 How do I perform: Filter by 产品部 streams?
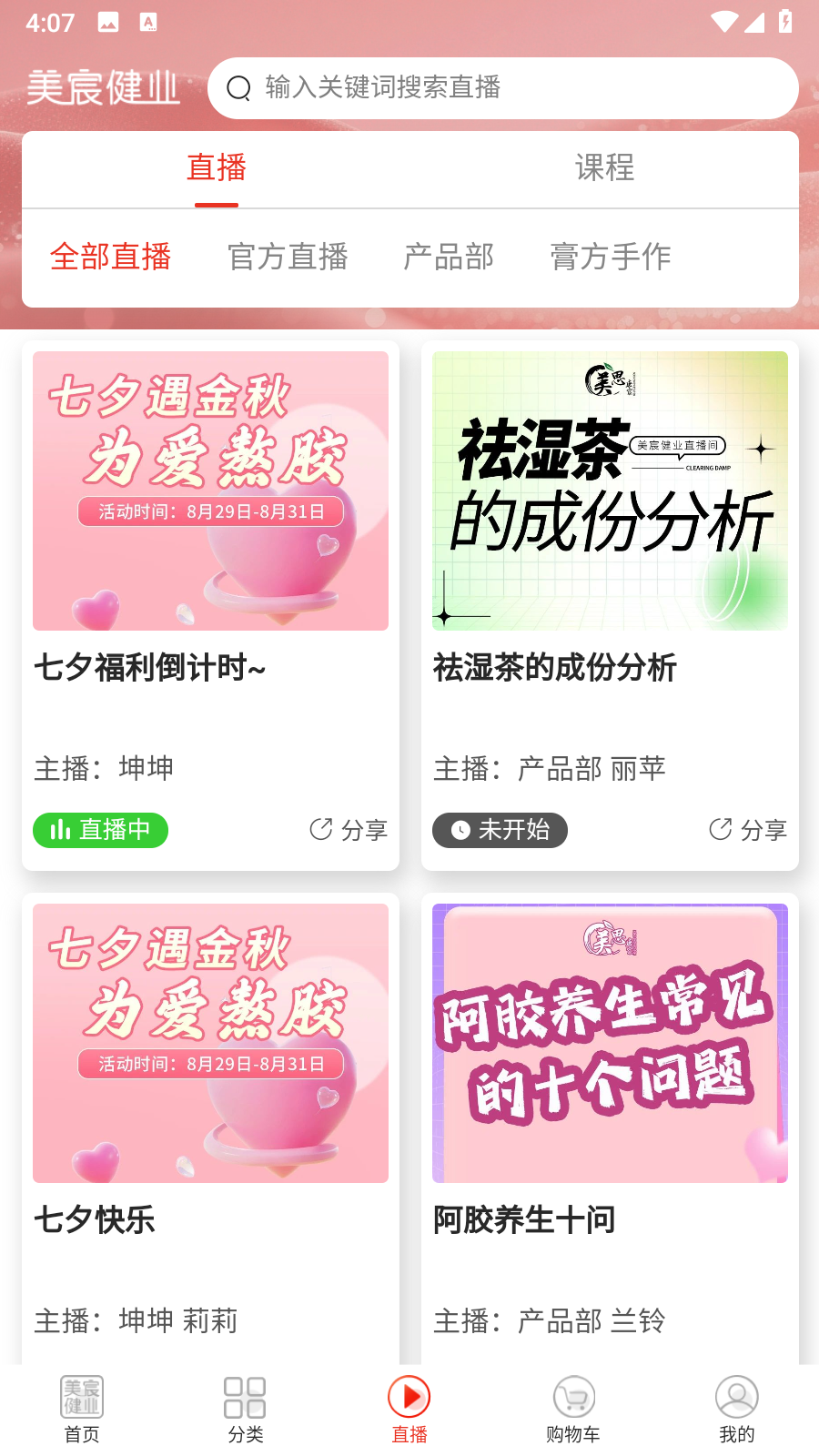tap(449, 257)
